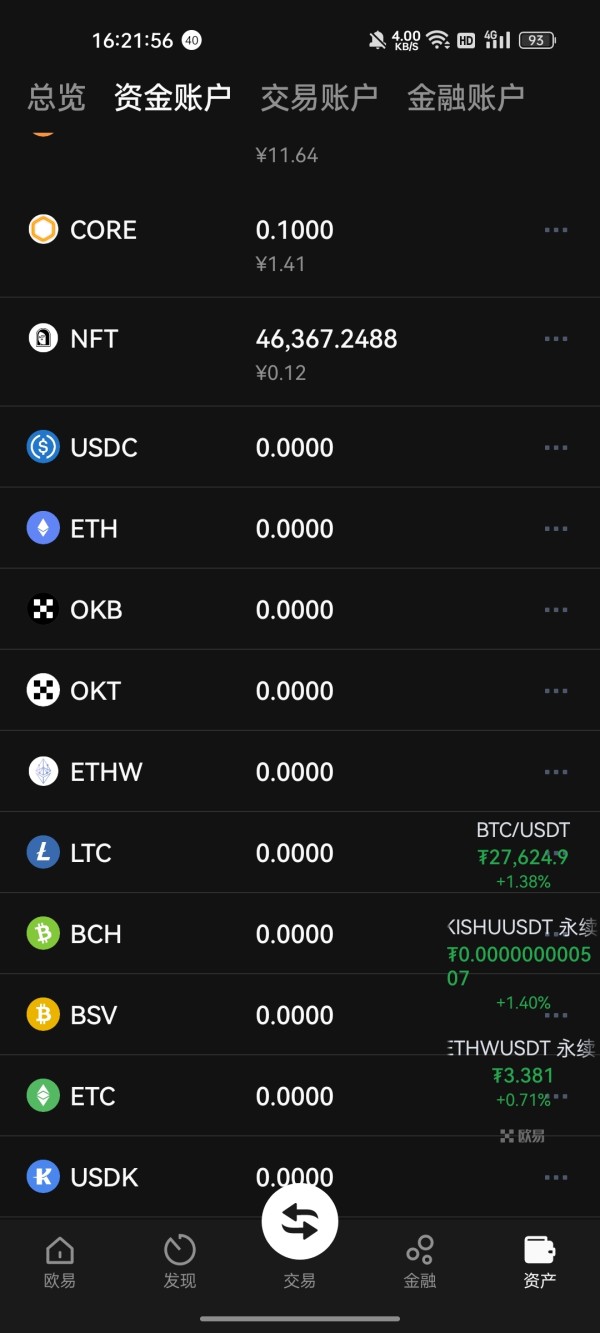
Task: Open more options for OKT
Action: [555, 690]
